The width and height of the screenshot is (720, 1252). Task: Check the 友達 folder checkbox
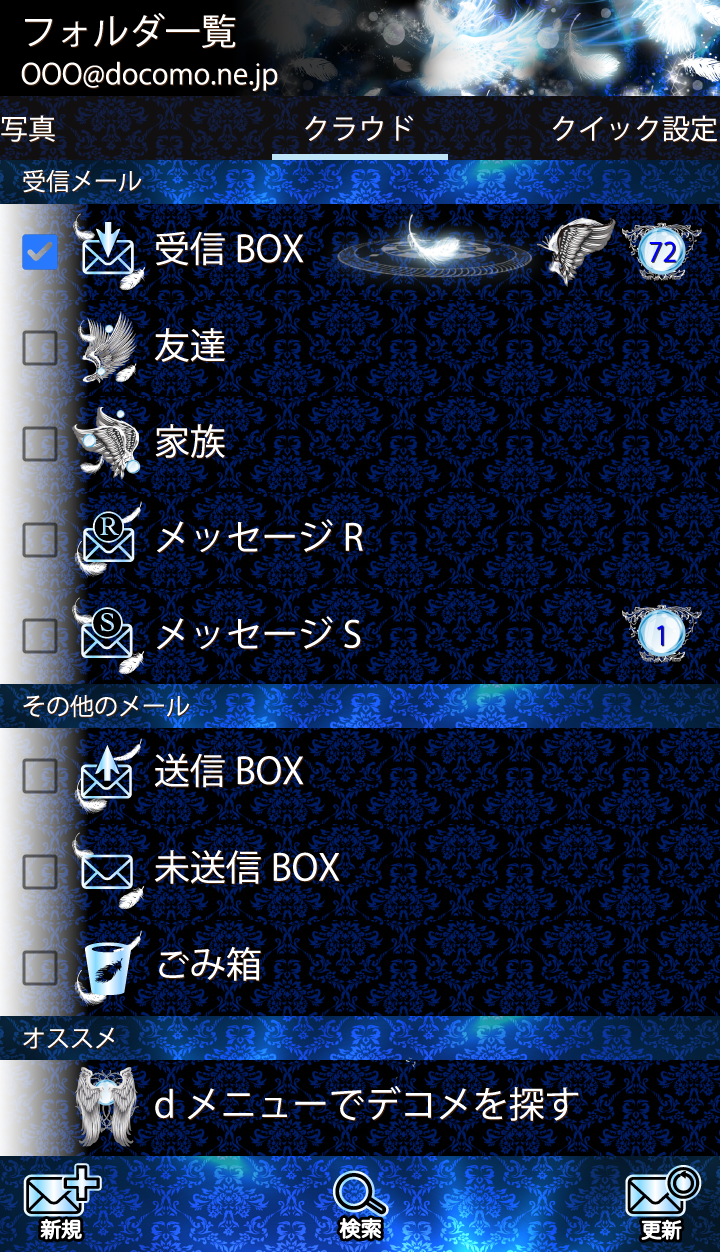(40, 348)
